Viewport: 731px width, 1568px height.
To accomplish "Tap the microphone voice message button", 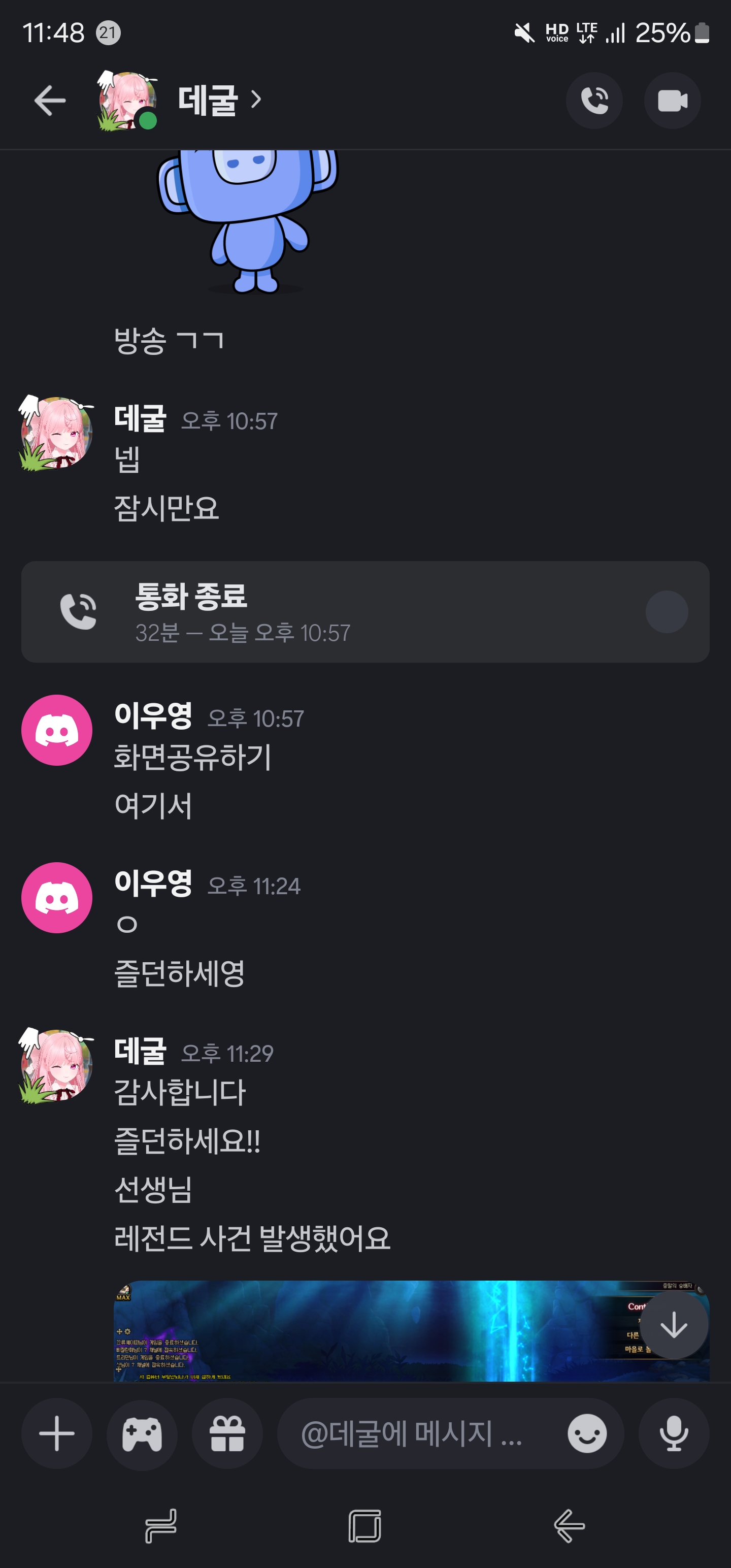I will 674,1433.
